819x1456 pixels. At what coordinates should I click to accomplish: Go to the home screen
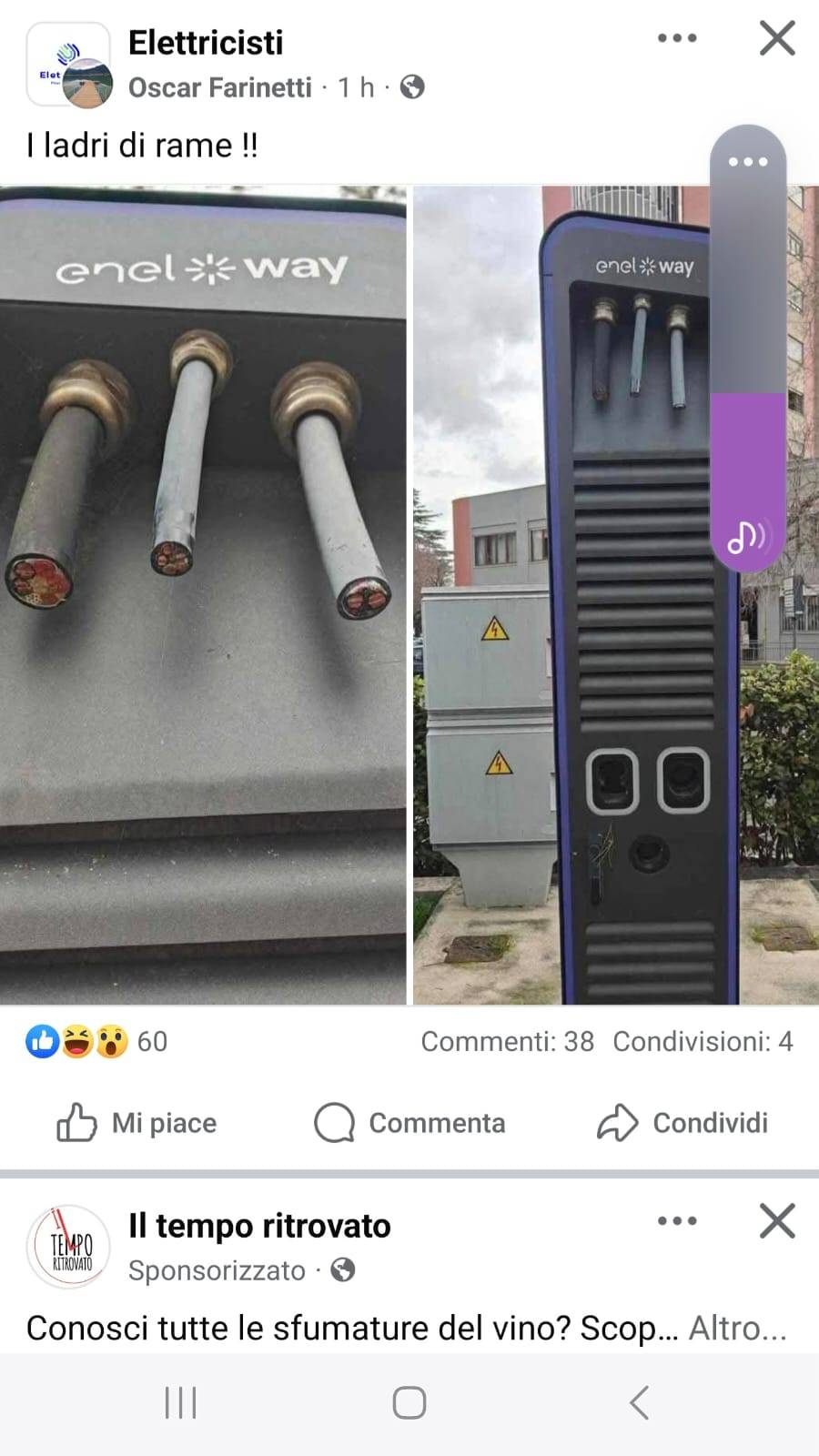tap(409, 1402)
